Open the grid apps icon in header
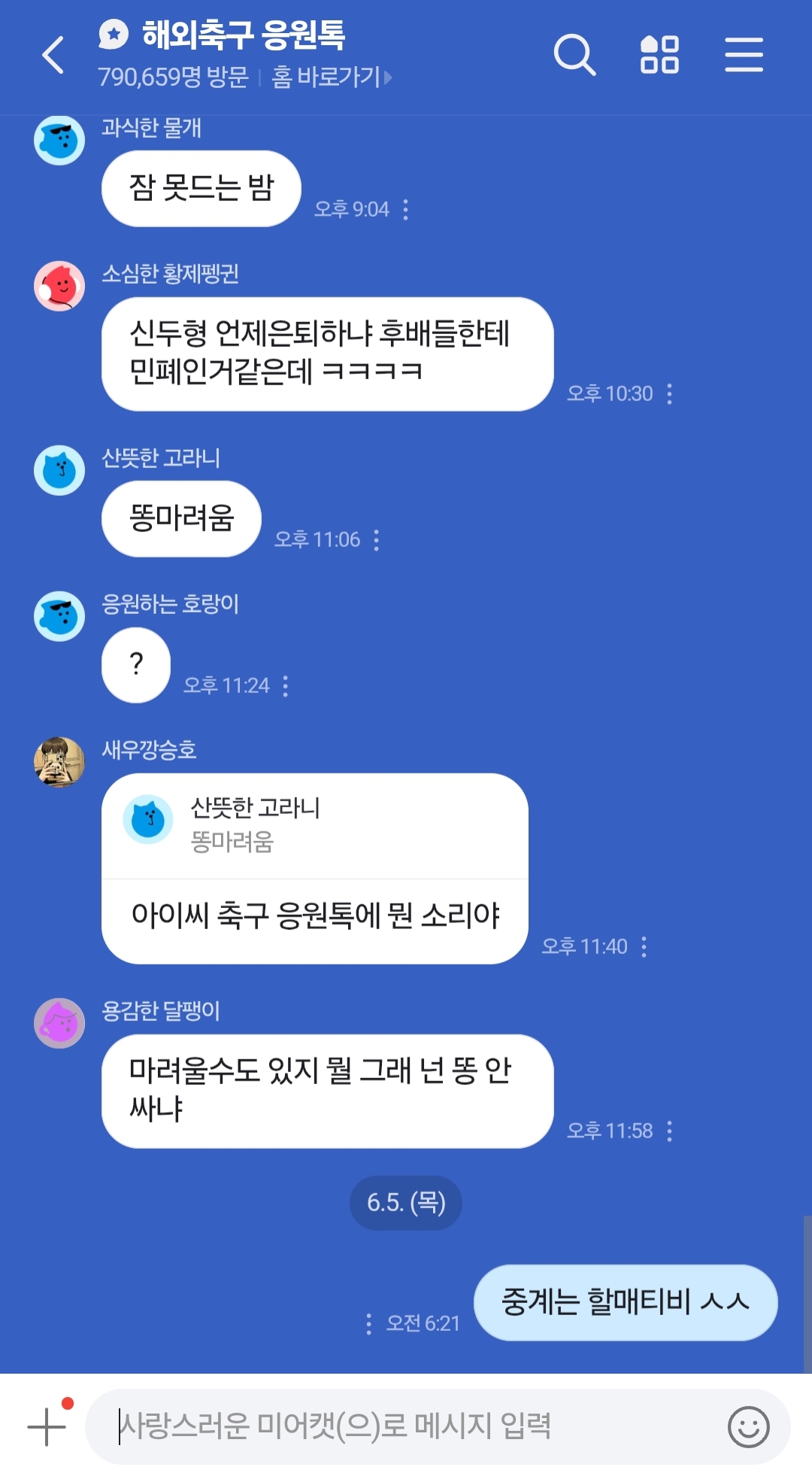The height and width of the screenshot is (1479, 812). (659, 55)
